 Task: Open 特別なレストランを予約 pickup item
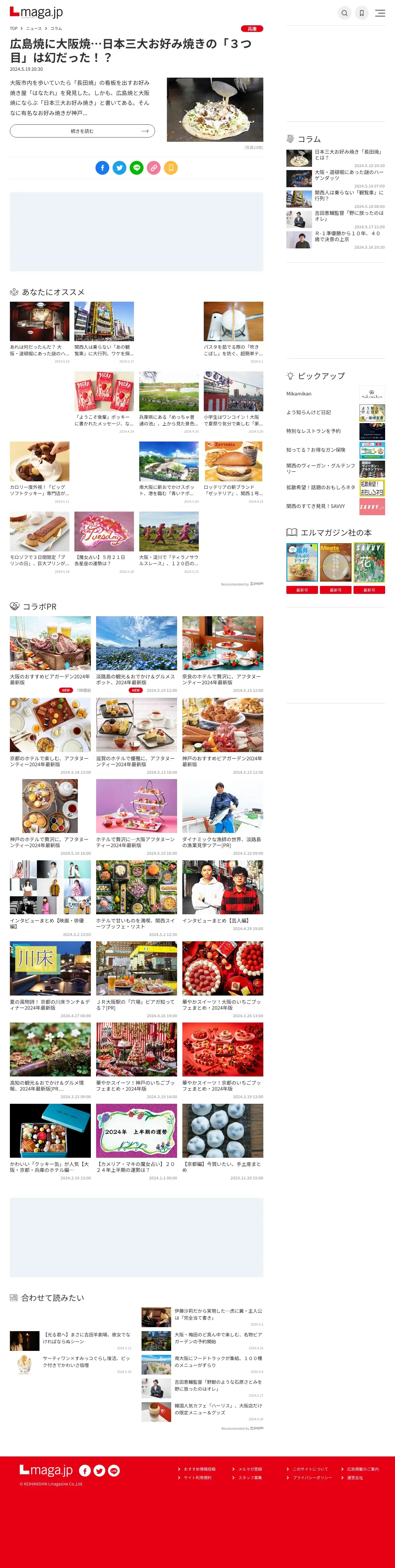tap(313, 431)
